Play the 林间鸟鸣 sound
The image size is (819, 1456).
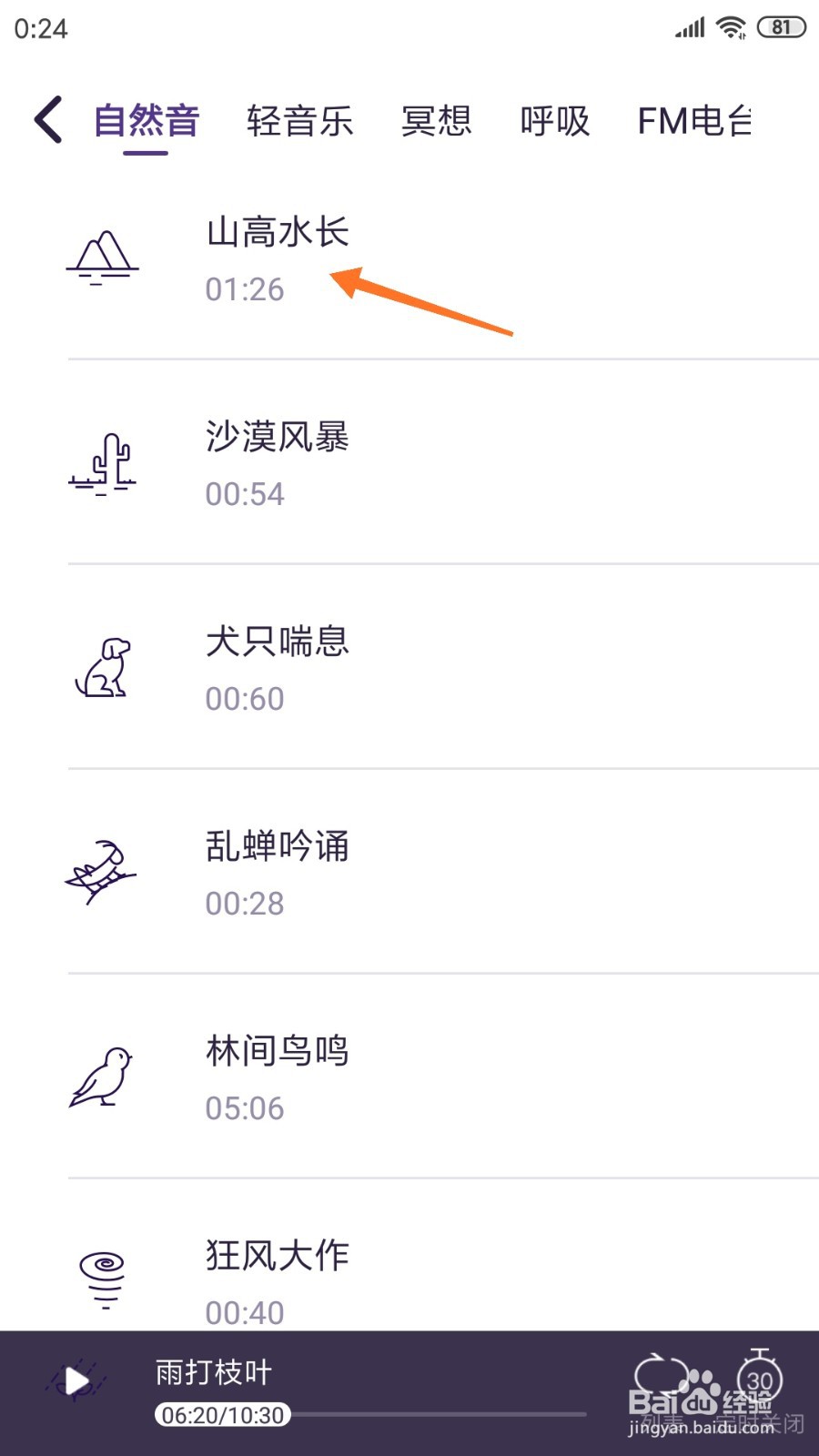[443, 1077]
